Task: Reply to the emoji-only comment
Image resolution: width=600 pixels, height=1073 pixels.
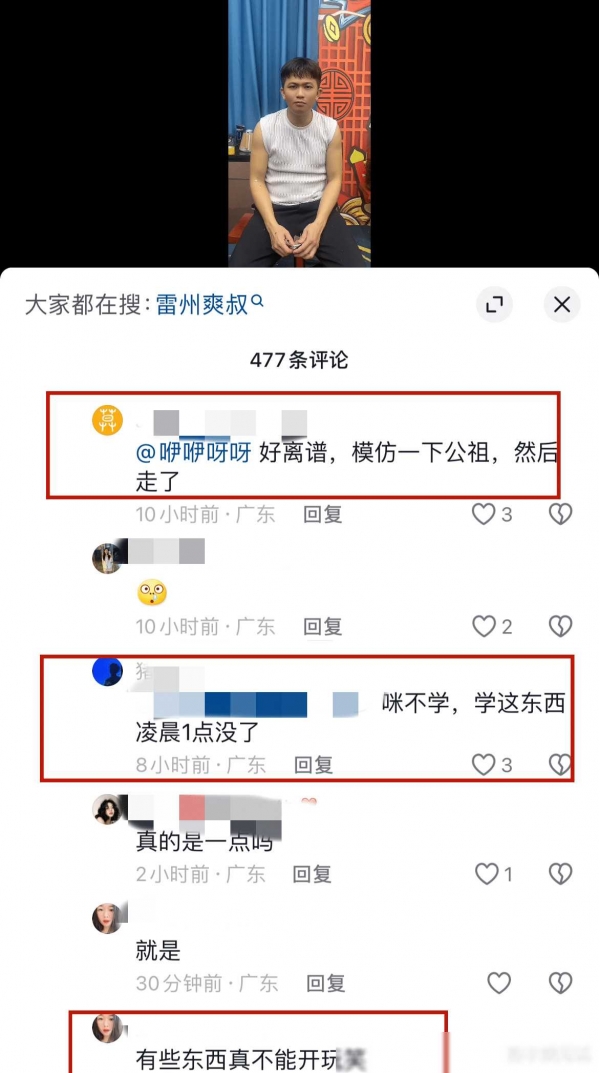Action: tap(323, 626)
